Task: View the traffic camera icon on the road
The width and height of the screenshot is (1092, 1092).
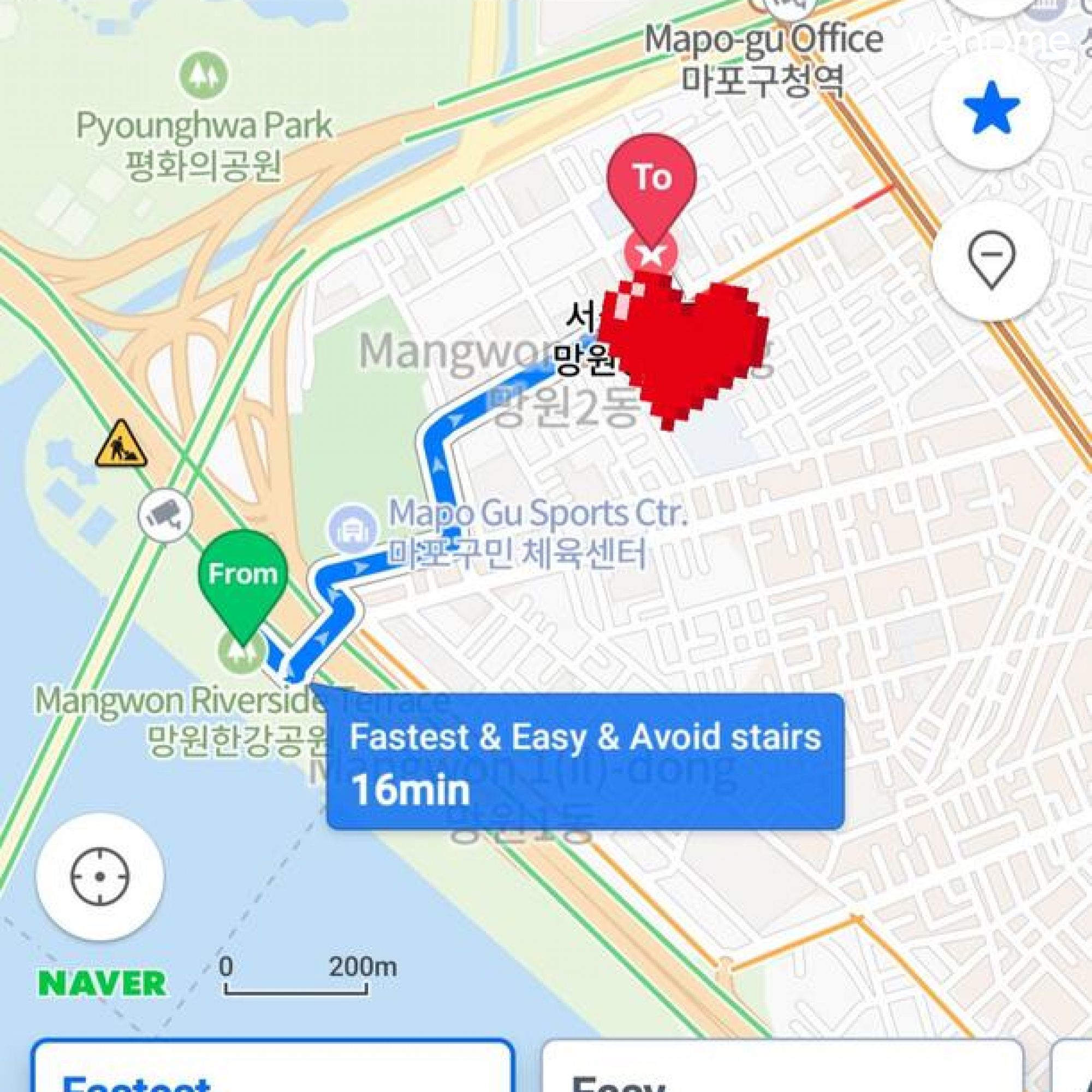Action: tap(165, 514)
